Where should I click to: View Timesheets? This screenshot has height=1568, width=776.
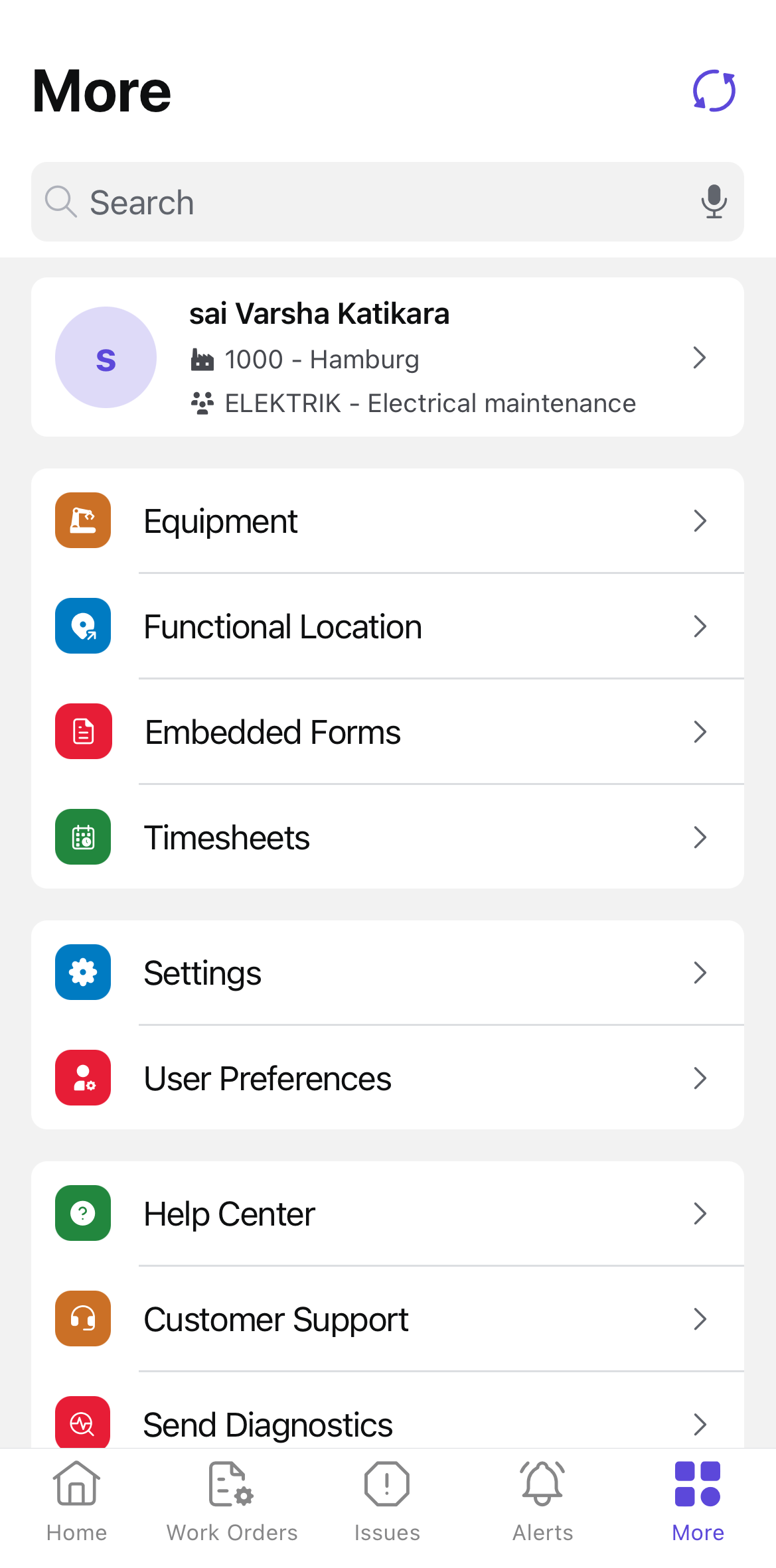click(388, 837)
